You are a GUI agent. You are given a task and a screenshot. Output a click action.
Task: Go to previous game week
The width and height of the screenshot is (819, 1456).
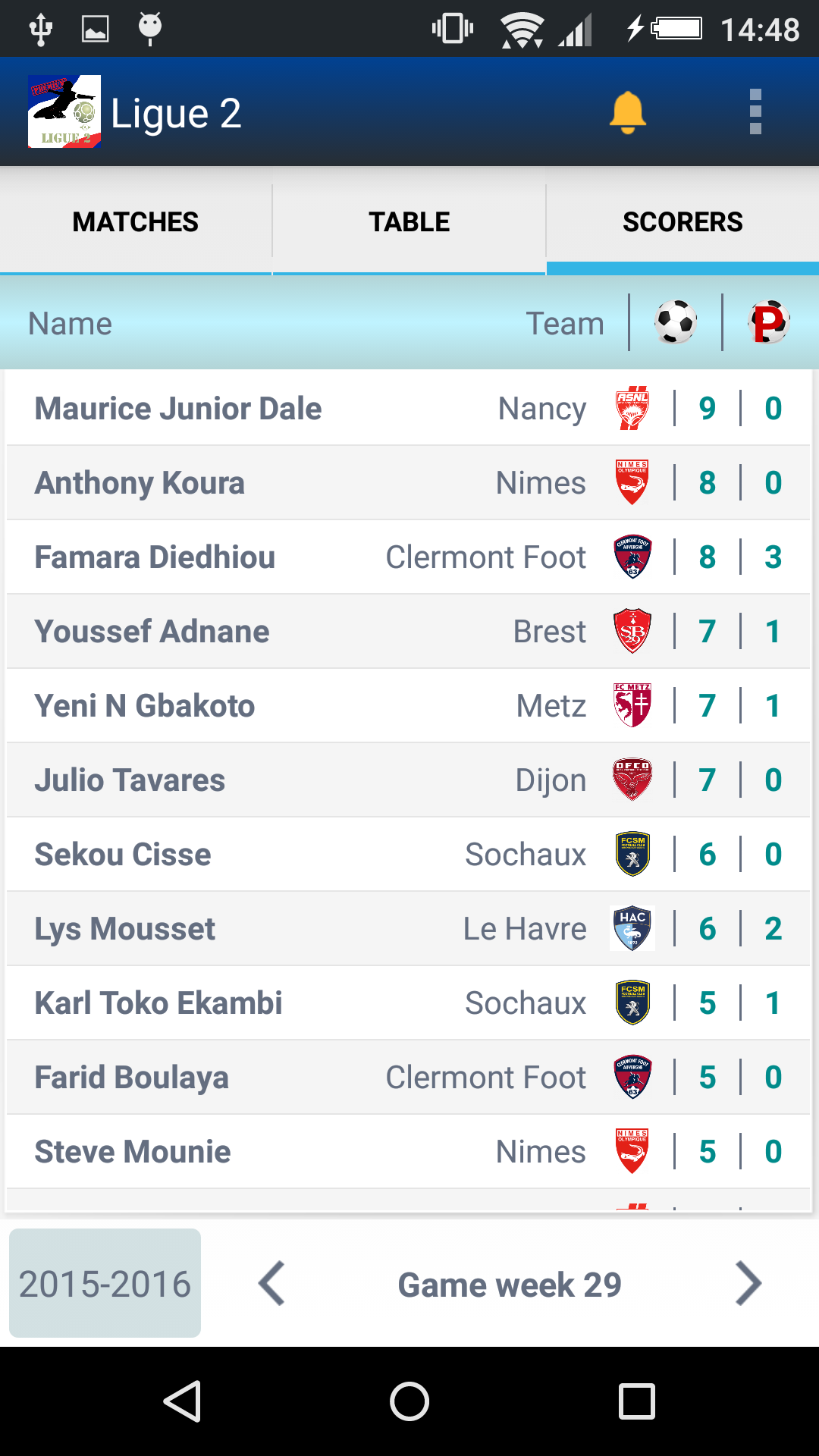point(271,1283)
